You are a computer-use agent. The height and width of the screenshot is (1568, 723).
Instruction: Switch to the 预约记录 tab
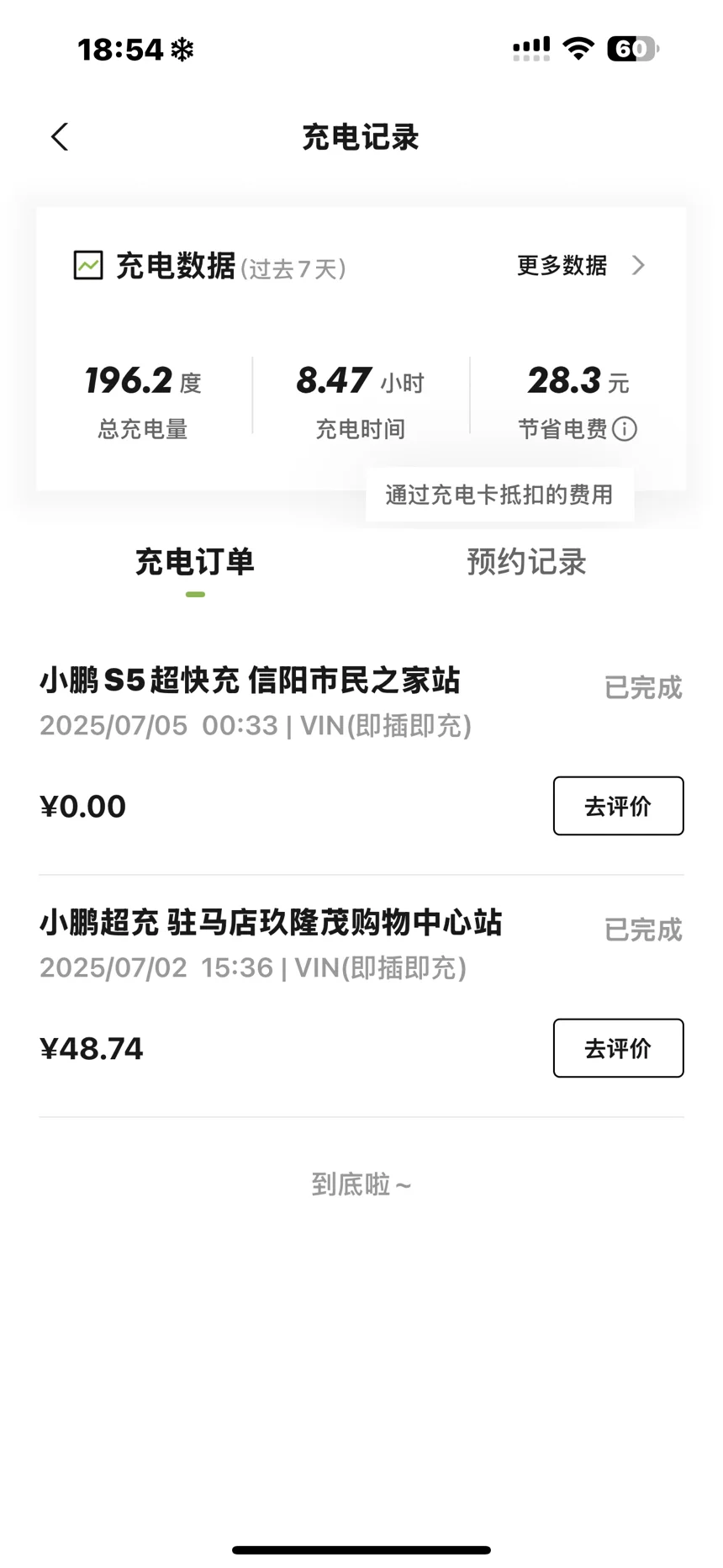pos(526,562)
